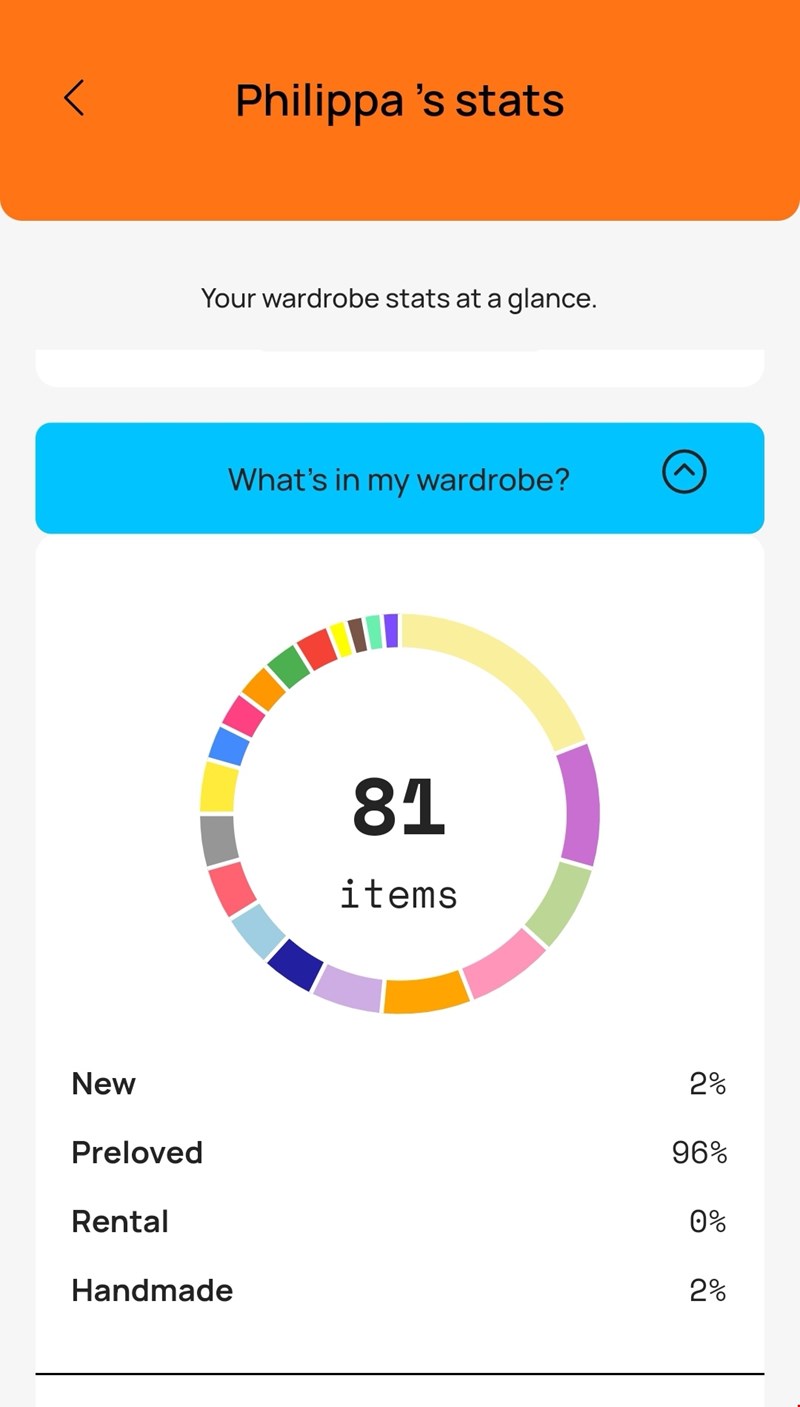Image resolution: width=800 pixels, height=1407 pixels.
Task: Go back from Philippa's stats
Action: pos(74,99)
